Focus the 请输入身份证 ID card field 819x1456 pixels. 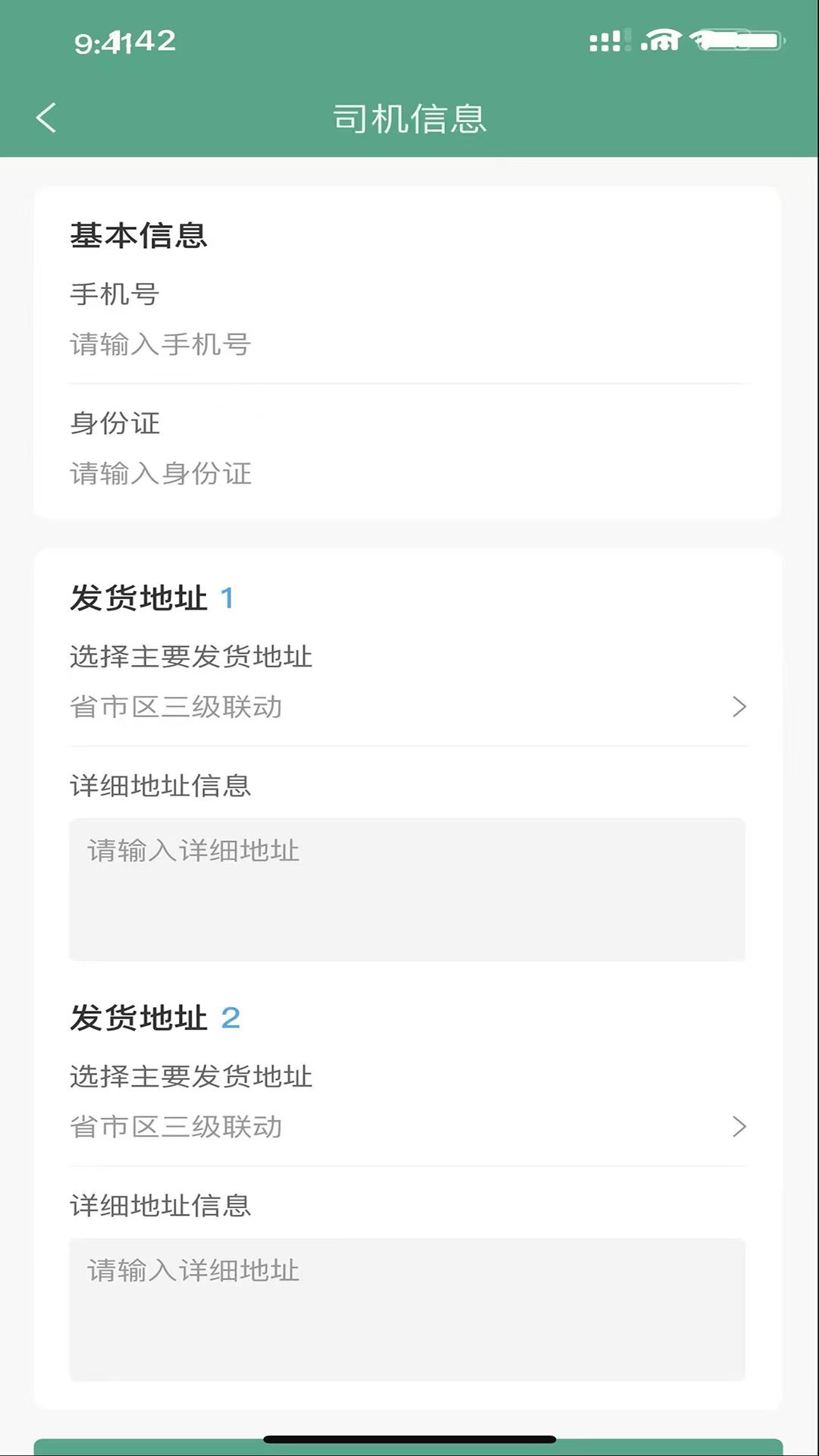pyautogui.click(x=408, y=474)
